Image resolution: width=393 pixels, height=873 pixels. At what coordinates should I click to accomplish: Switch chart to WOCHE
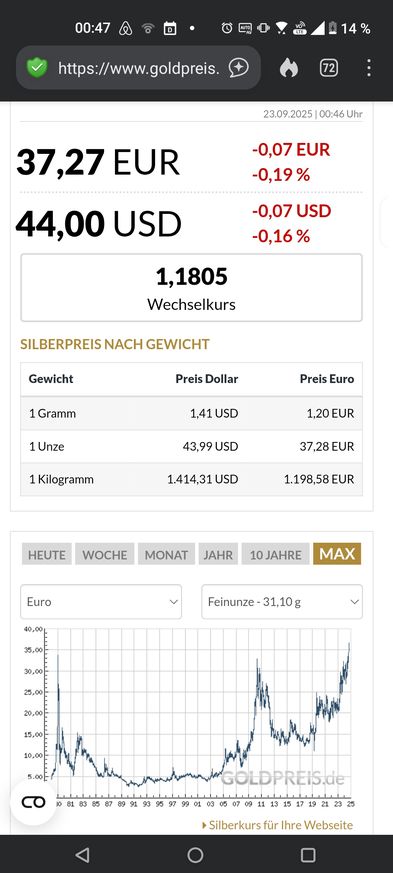[105, 555]
